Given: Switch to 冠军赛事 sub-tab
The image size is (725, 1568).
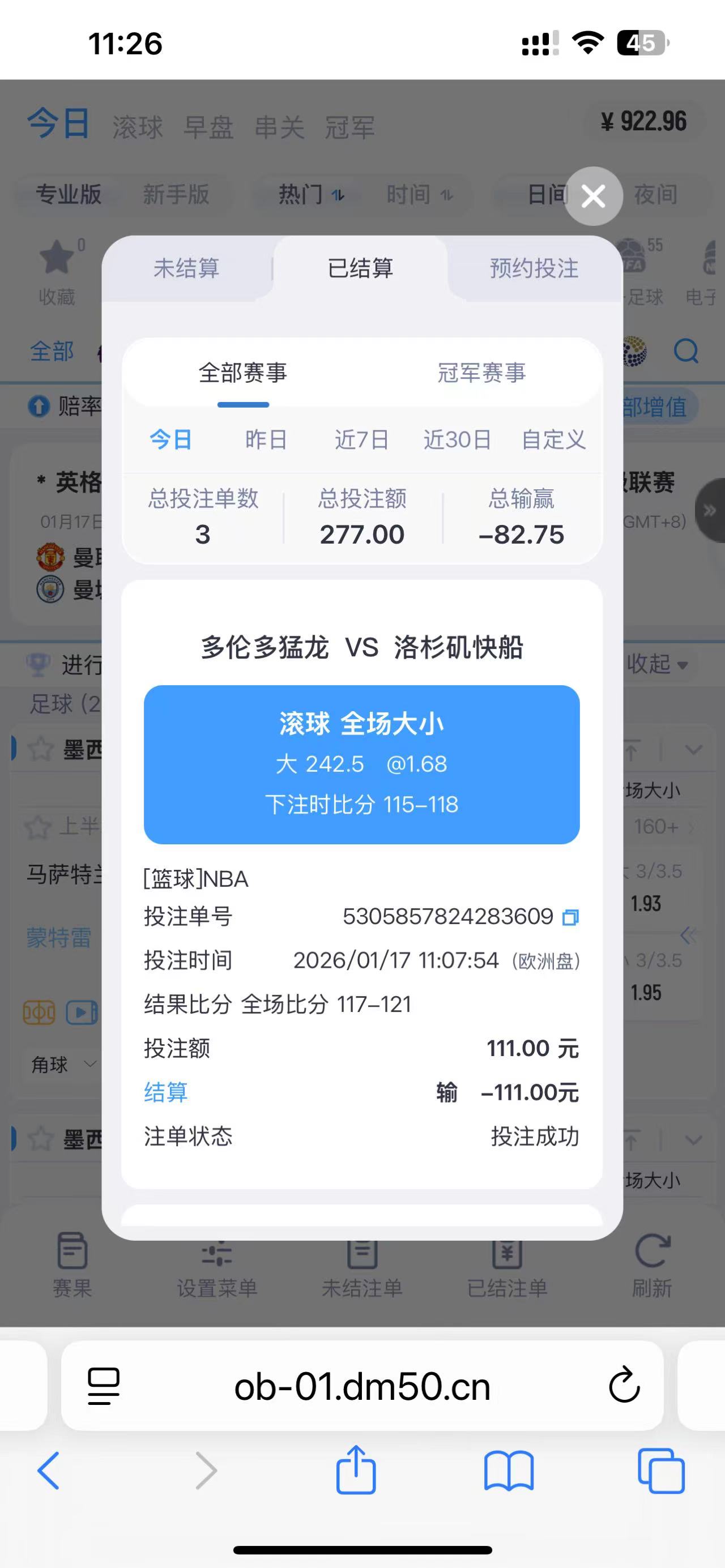Looking at the screenshot, I should tap(481, 373).
